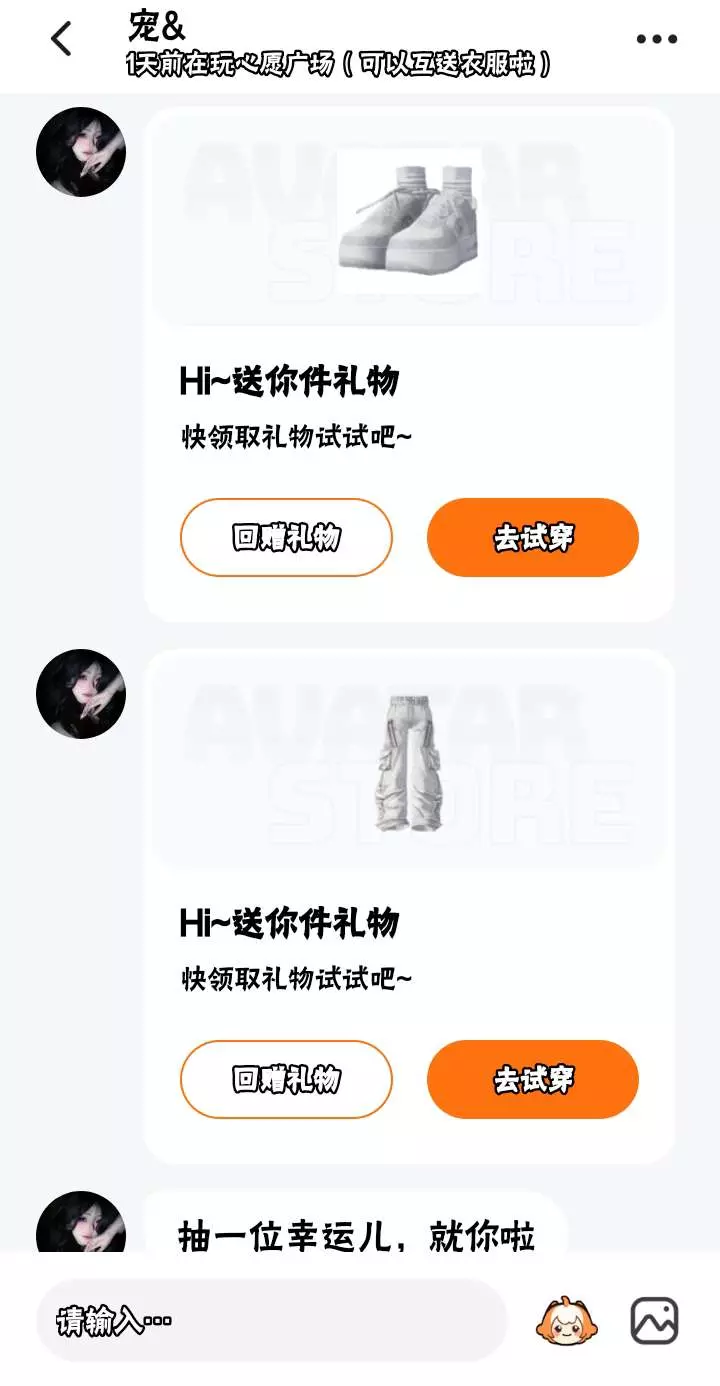The image size is (720, 1386).
Task: Tap 回赠礼物 on the pants gift card
Action: (286, 1080)
